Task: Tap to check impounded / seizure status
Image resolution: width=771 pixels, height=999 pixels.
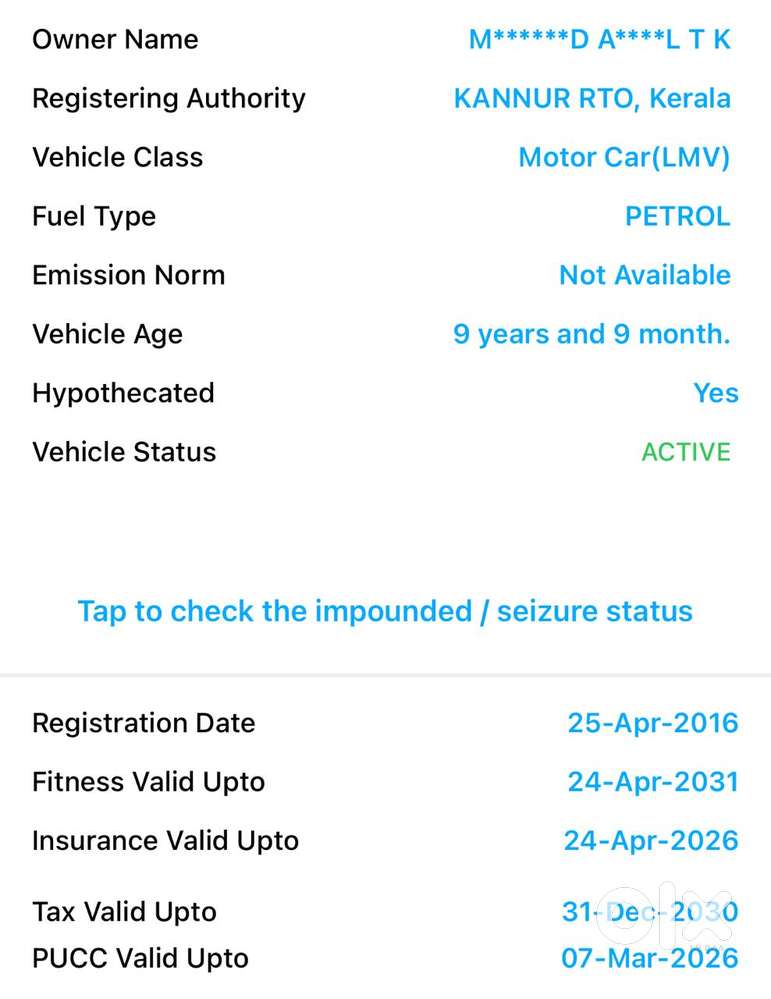Action: (x=385, y=611)
